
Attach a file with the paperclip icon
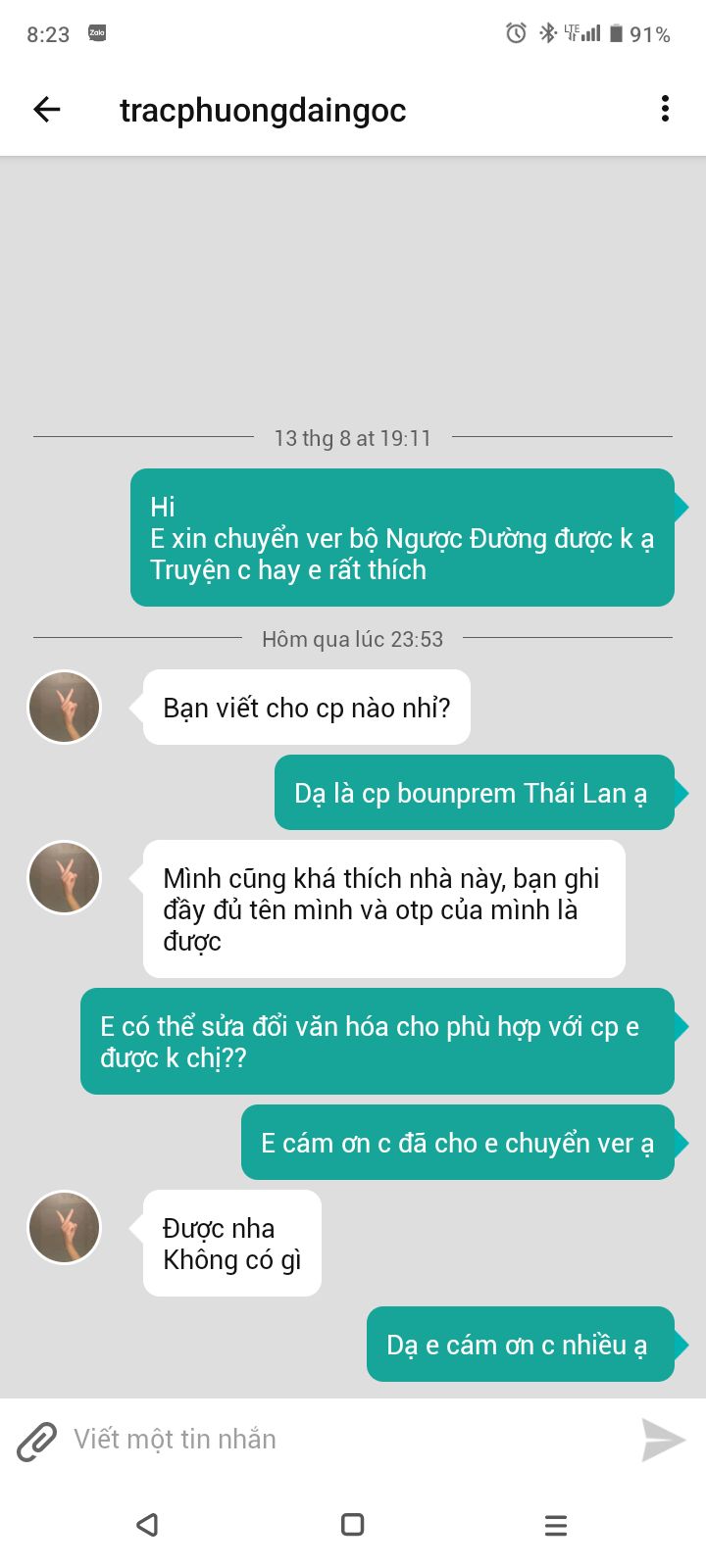(36, 1441)
